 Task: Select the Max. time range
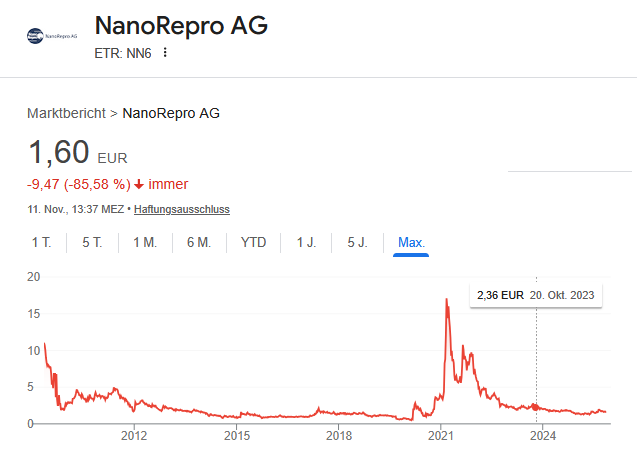coord(411,243)
